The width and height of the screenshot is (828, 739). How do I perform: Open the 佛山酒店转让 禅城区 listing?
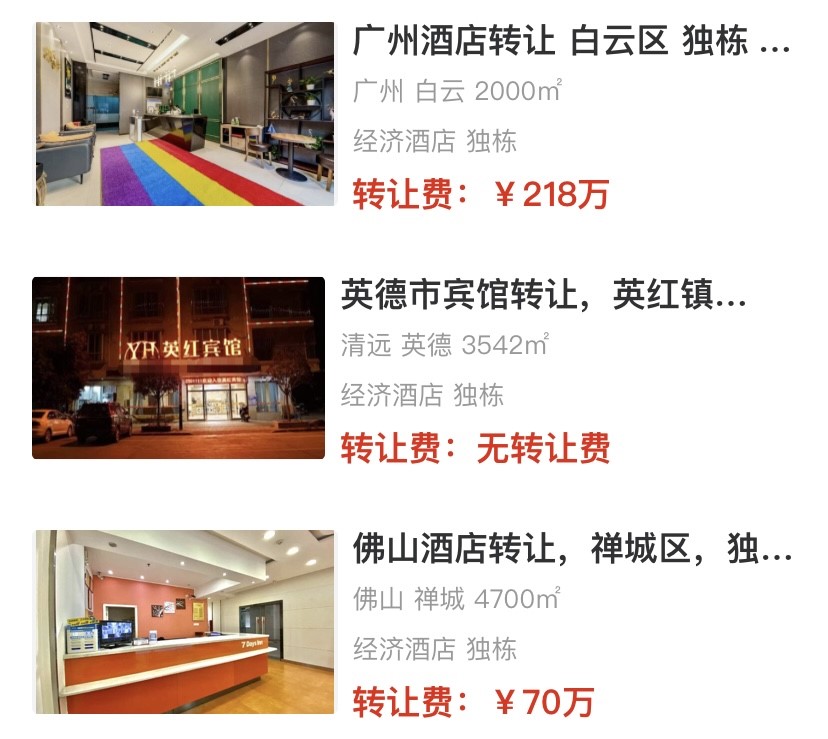(x=571, y=549)
